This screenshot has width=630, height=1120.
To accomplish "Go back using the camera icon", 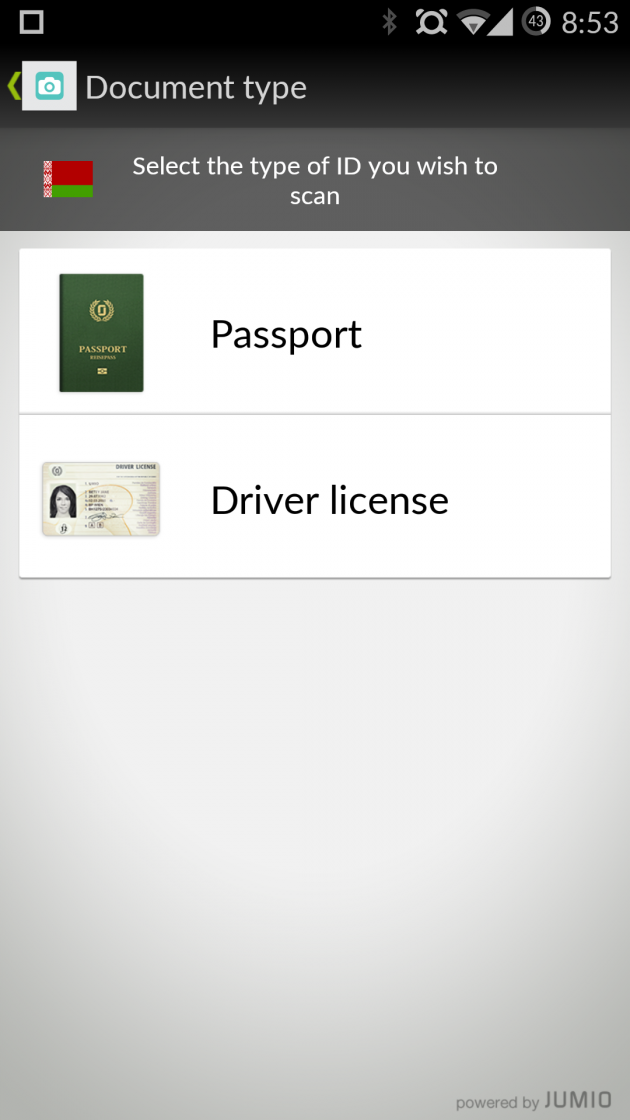I will [47, 86].
